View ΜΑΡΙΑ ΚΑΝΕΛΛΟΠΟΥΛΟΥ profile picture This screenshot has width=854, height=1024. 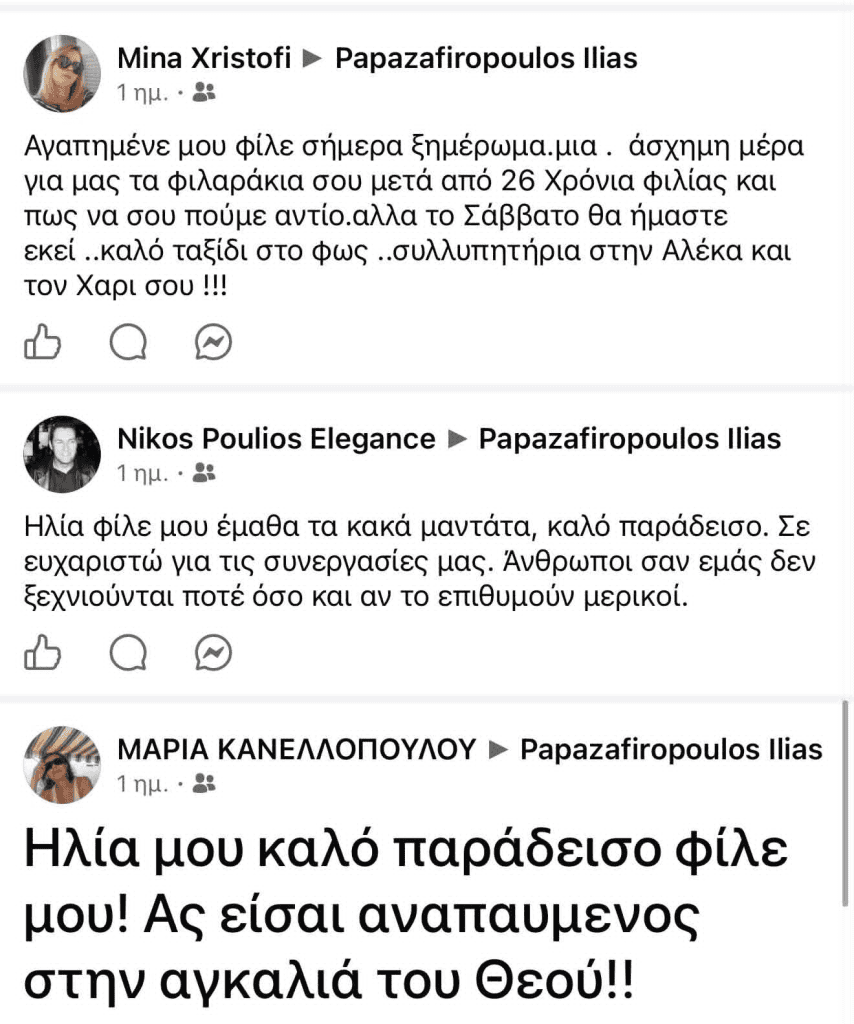pos(62,765)
